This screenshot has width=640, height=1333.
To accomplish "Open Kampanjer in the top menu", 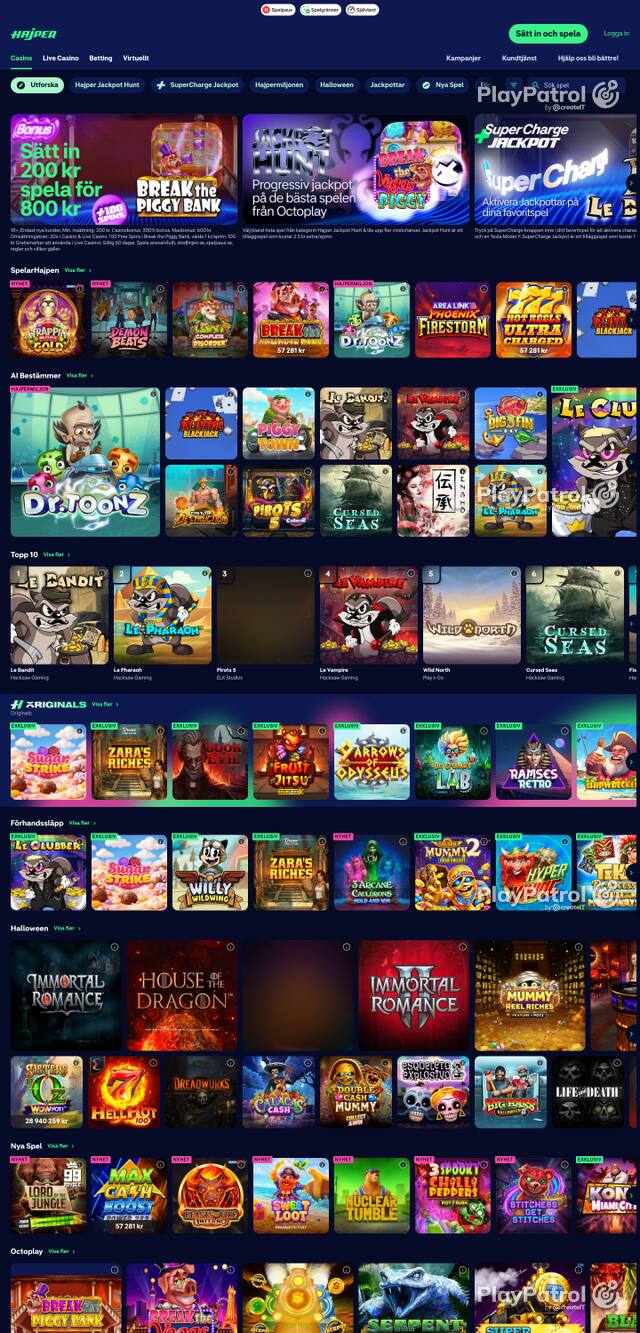I will [463, 58].
